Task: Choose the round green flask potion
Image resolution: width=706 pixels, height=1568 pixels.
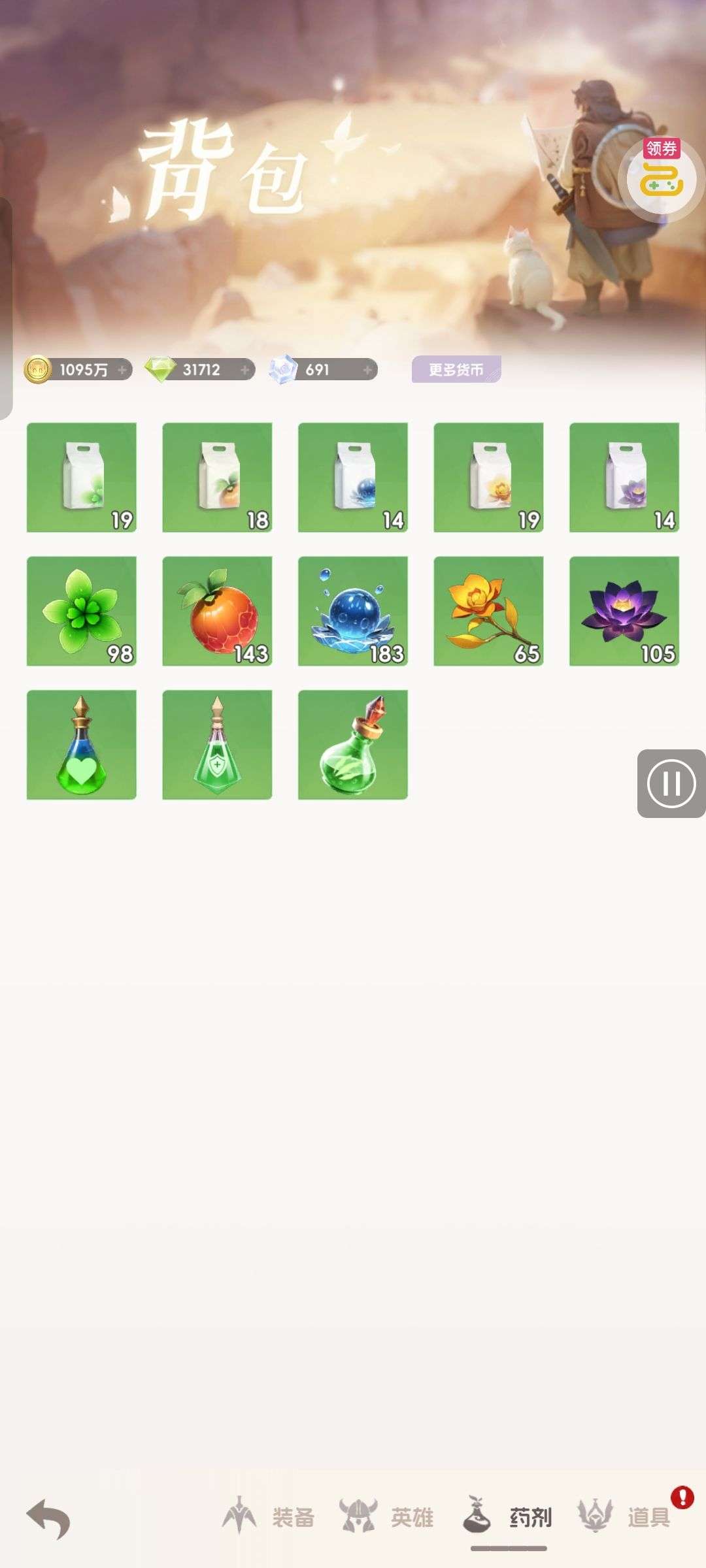Action: (353, 745)
